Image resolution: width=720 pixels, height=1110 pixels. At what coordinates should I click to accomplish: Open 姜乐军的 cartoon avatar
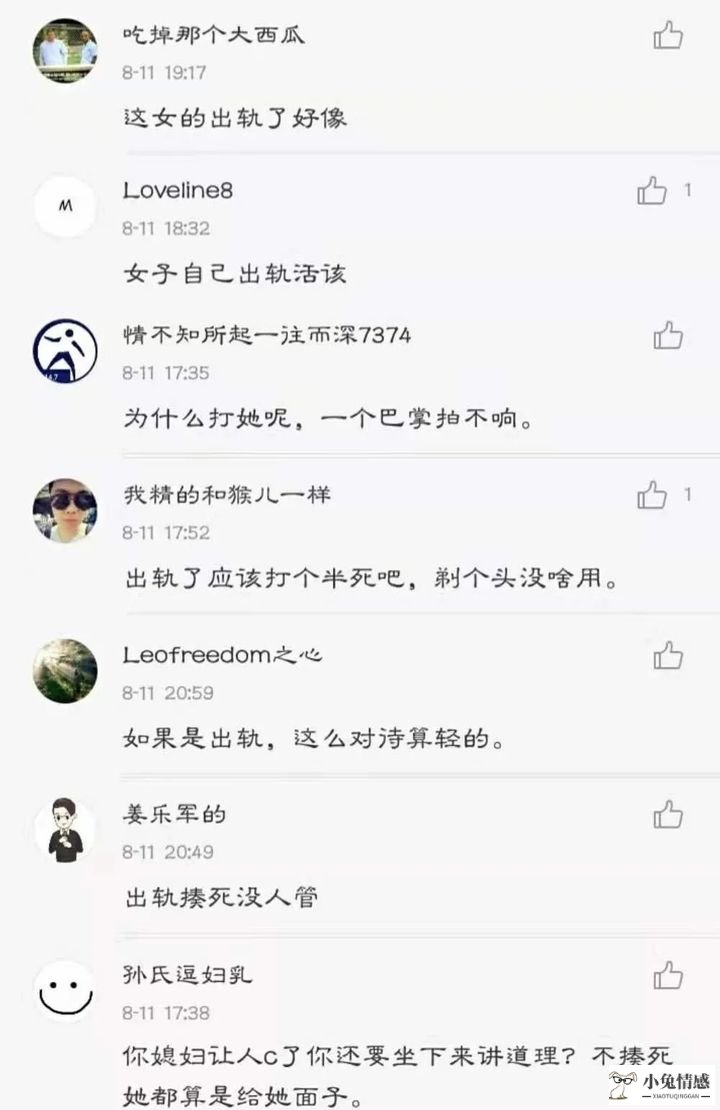coord(65,830)
